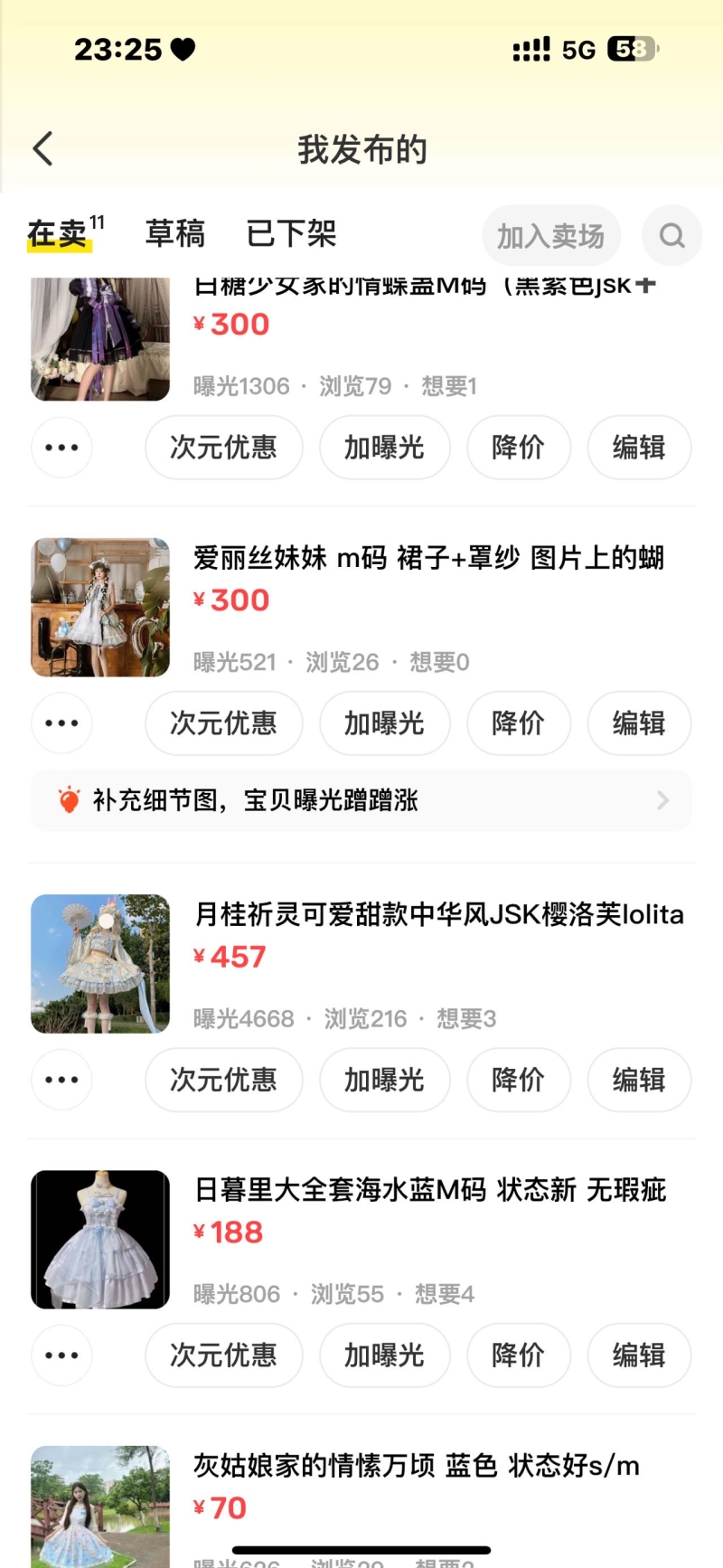Lower the price of the 日暮里 listing

518,1355
